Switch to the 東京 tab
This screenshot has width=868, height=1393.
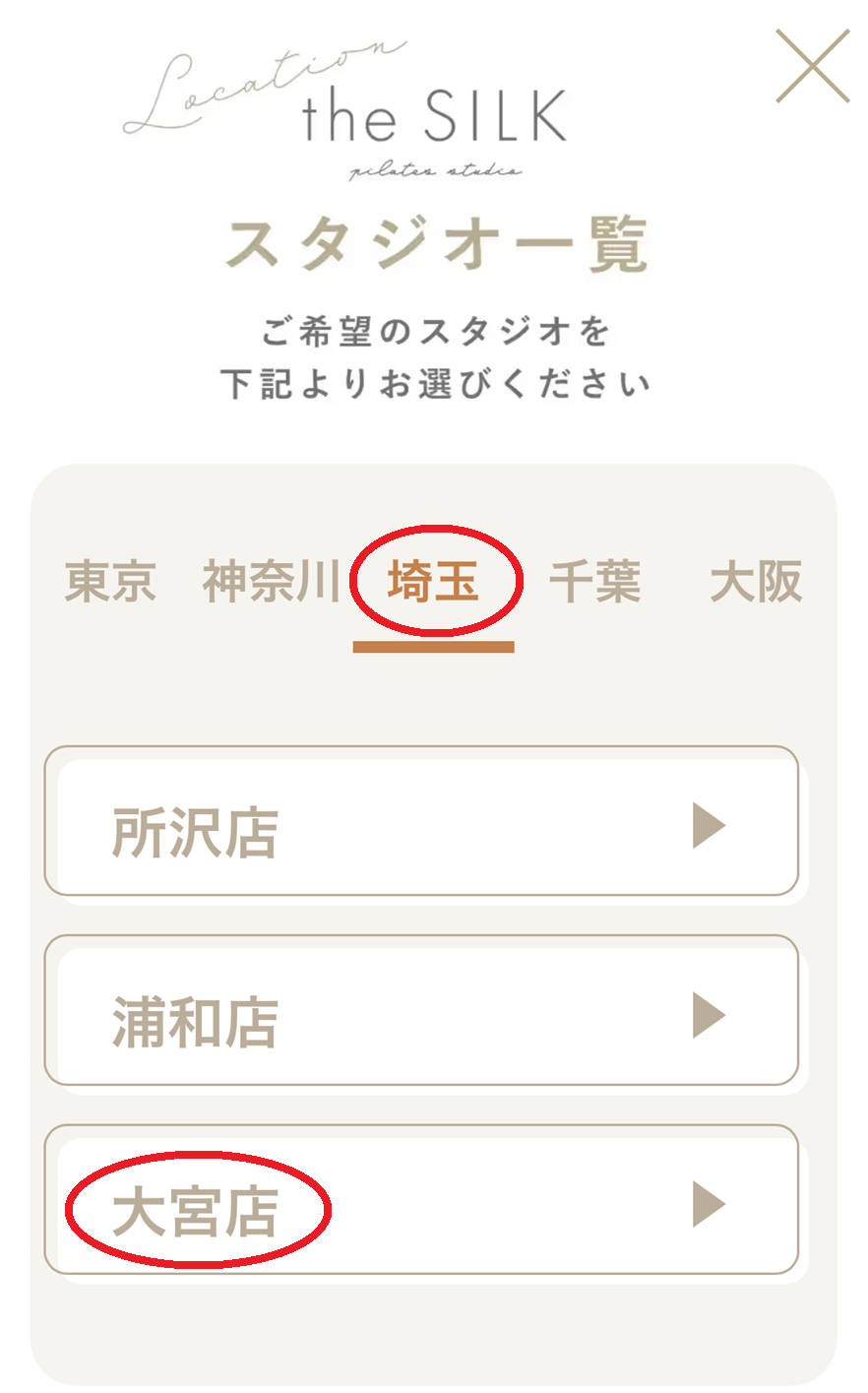pos(110,582)
